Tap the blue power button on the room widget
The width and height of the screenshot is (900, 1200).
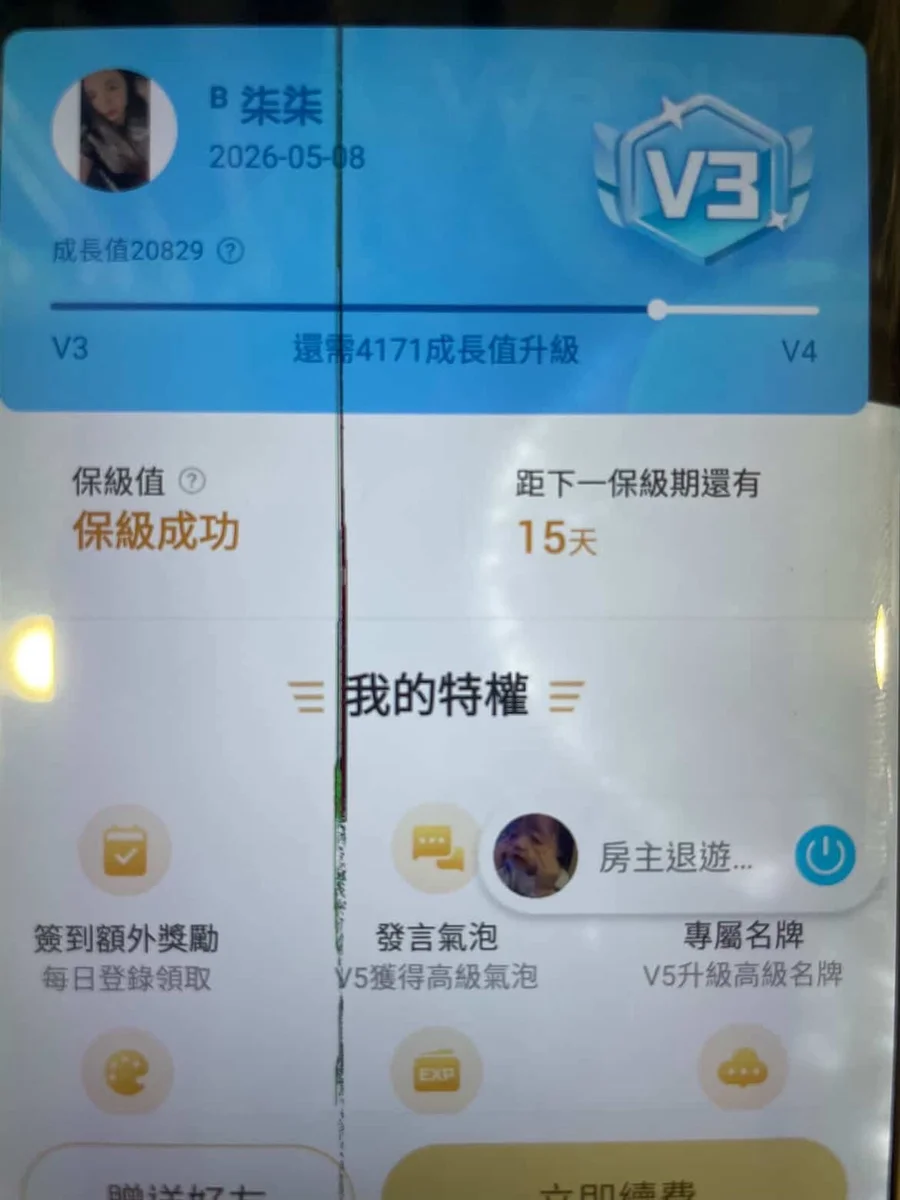coord(825,856)
